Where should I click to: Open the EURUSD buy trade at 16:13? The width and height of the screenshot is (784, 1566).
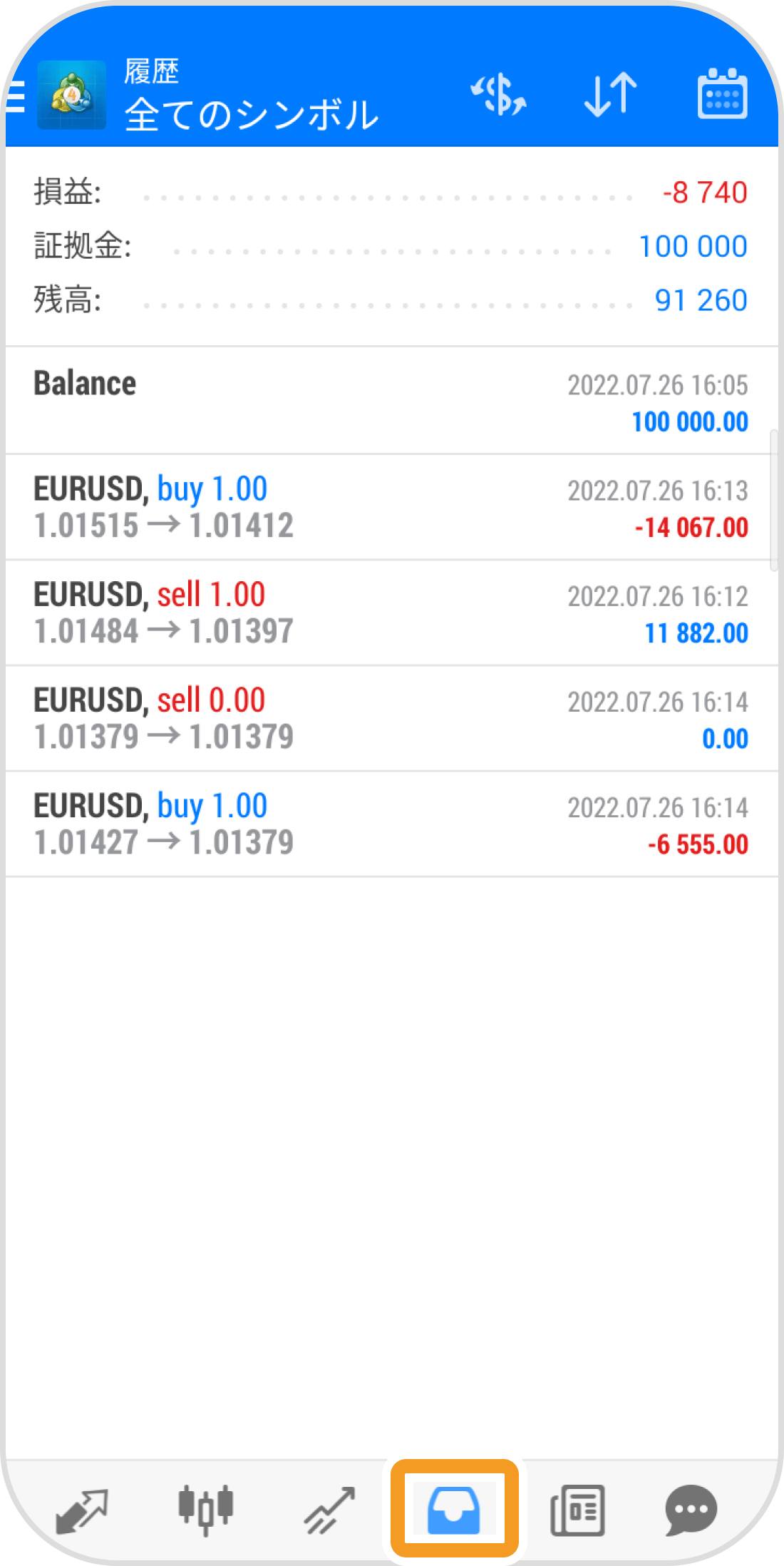point(391,507)
